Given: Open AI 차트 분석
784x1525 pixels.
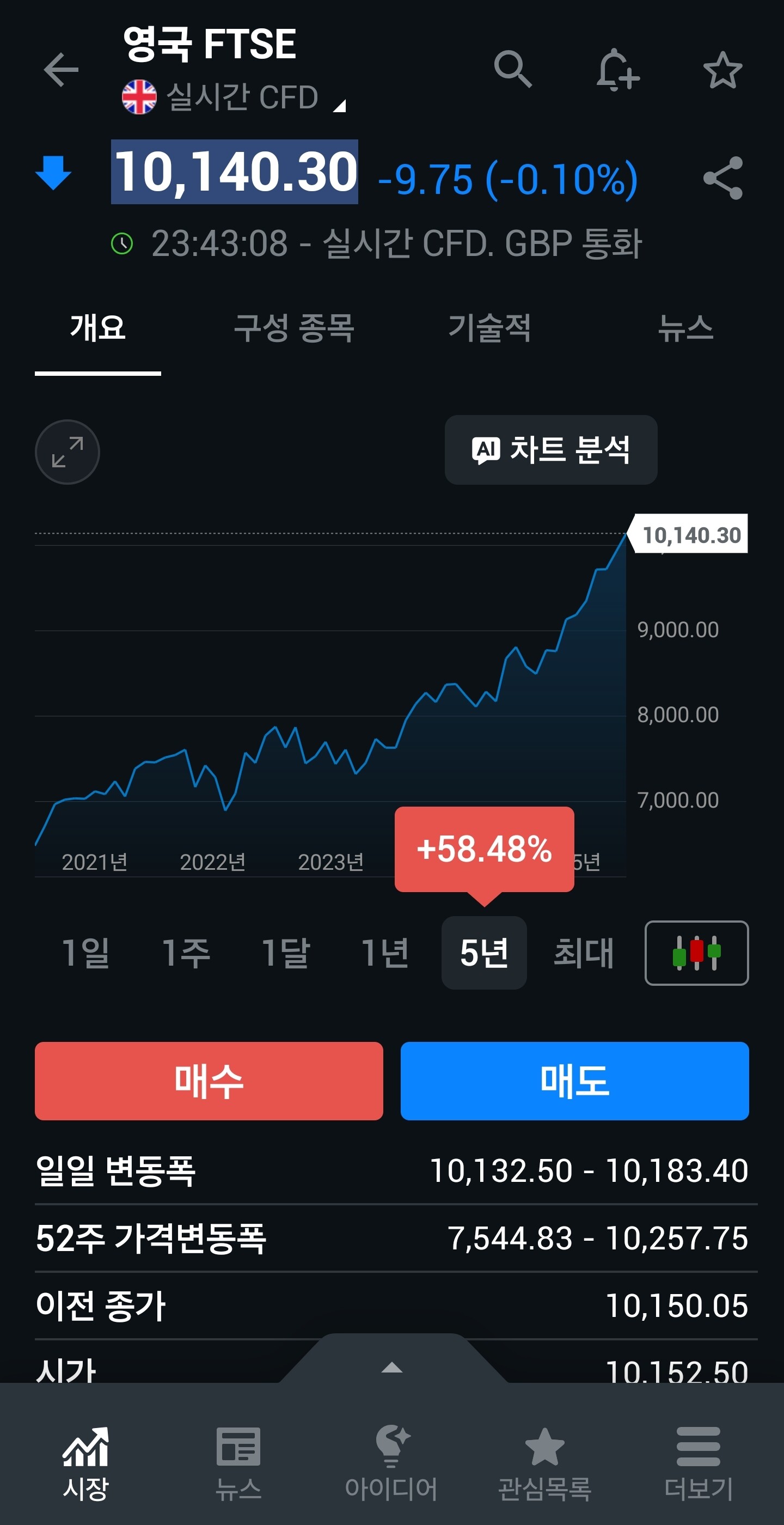Looking at the screenshot, I should tap(550, 450).
